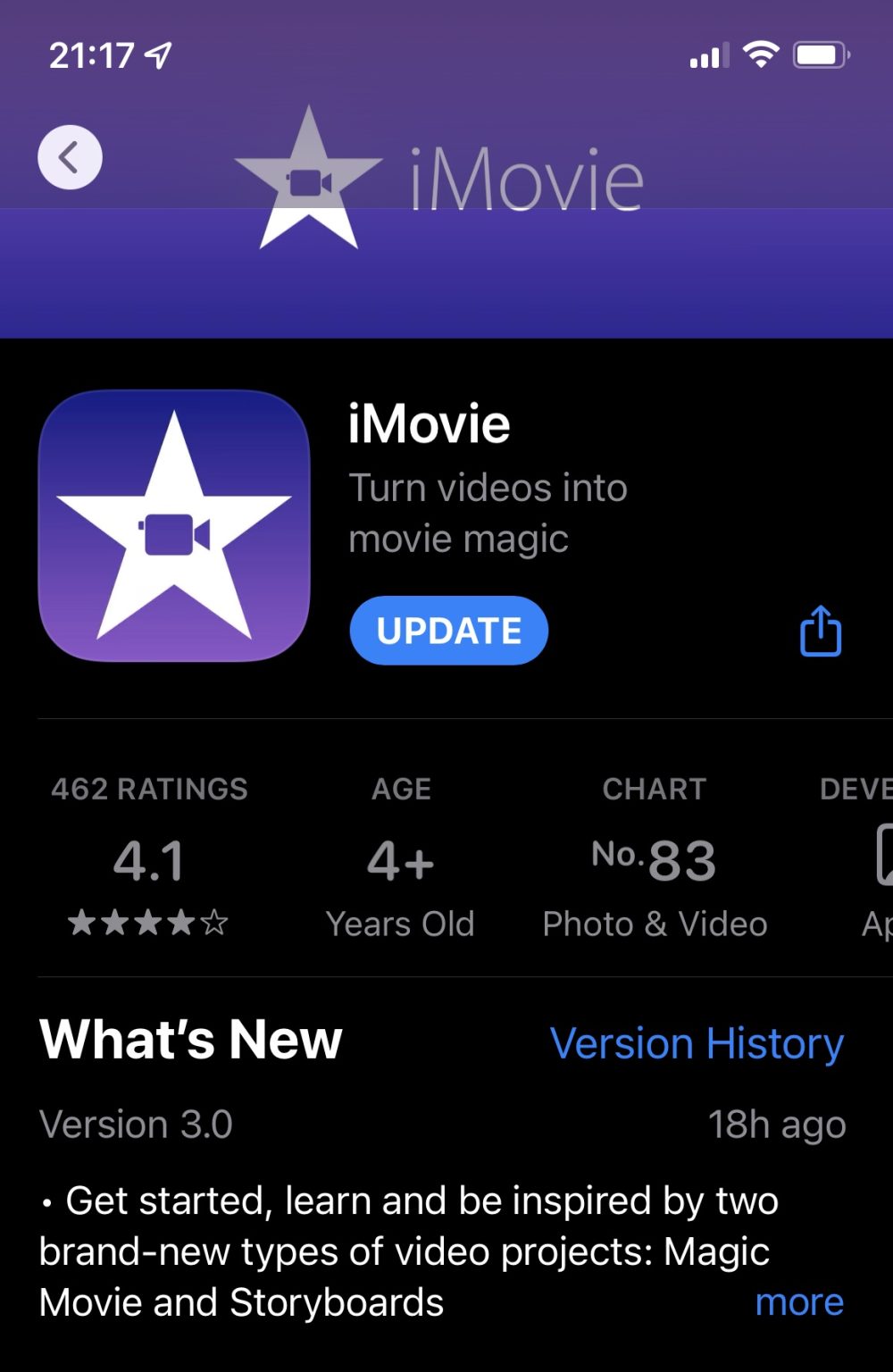Tap the iMovie app icon
The width and height of the screenshot is (893, 1372).
point(175,527)
